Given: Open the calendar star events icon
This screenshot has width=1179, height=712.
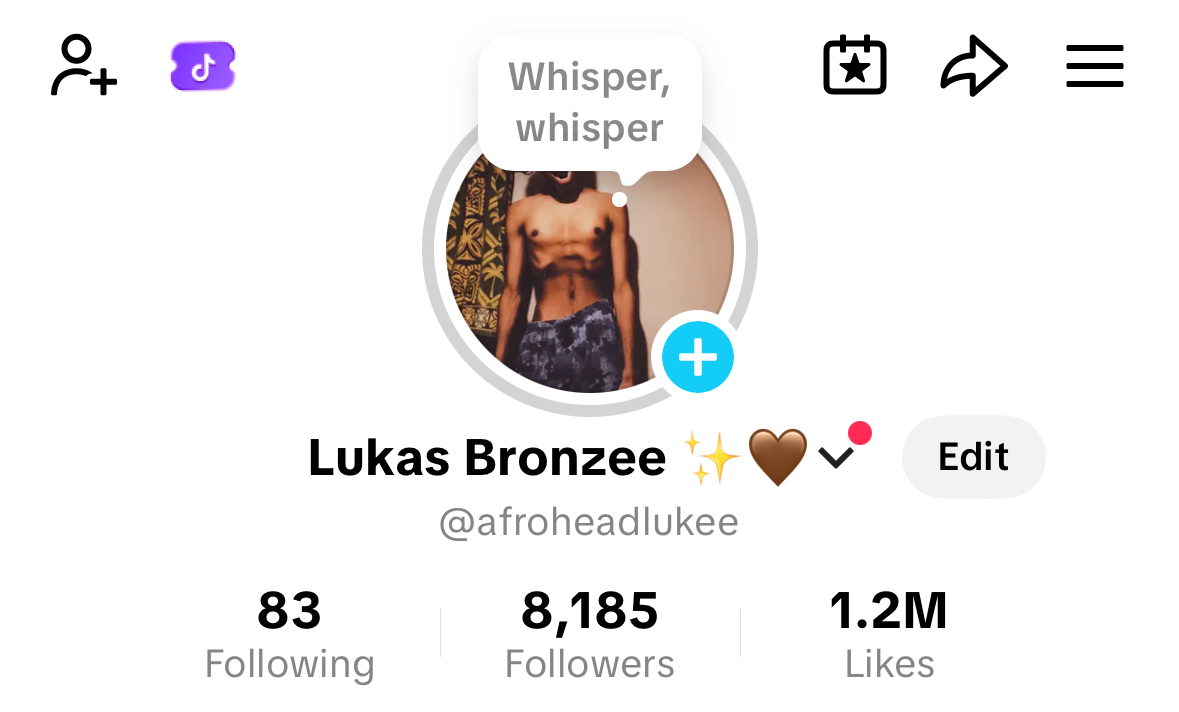Looking at the screenshot, I should [854, 66].
